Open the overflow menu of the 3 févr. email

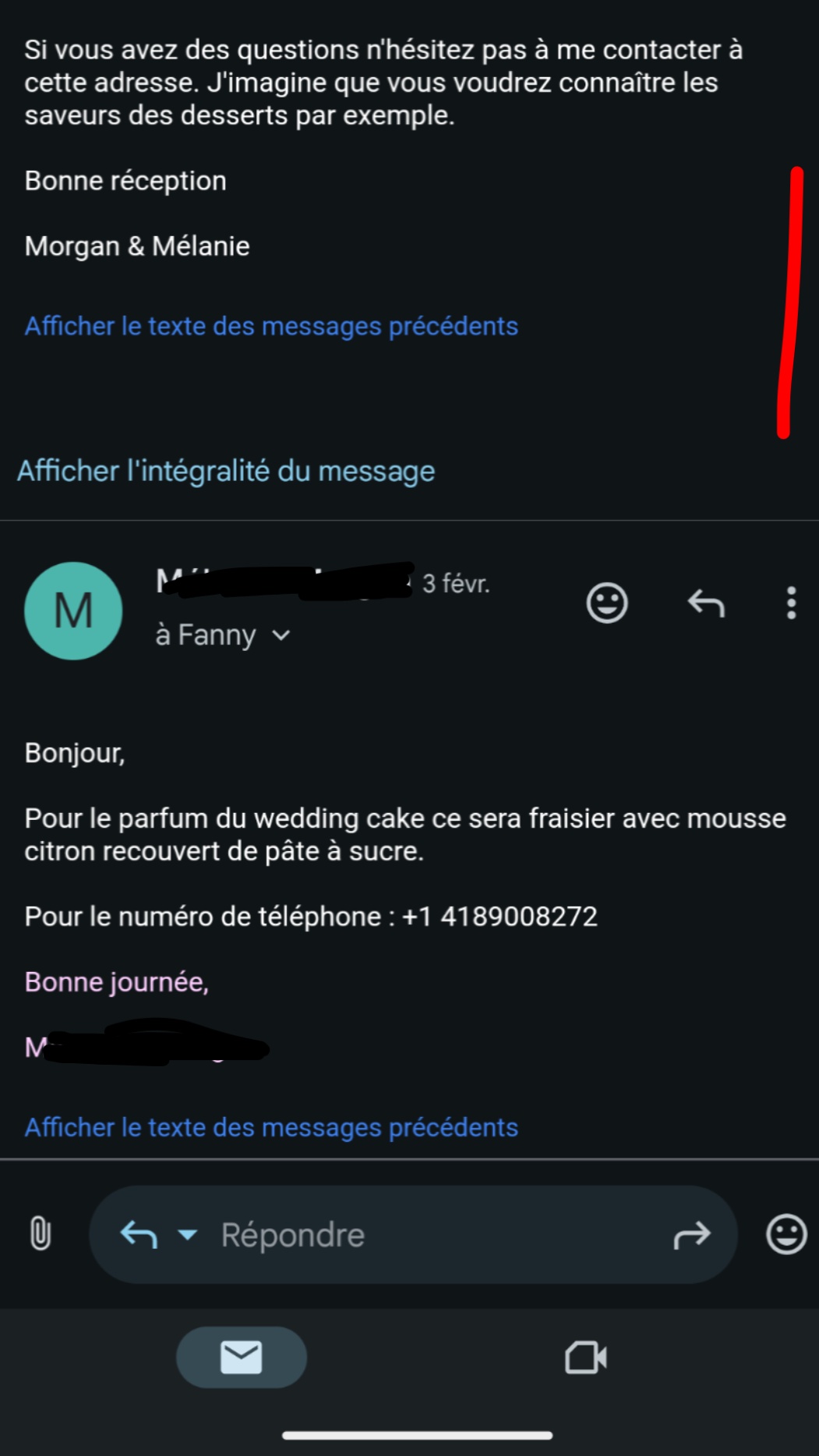[791, 603]
